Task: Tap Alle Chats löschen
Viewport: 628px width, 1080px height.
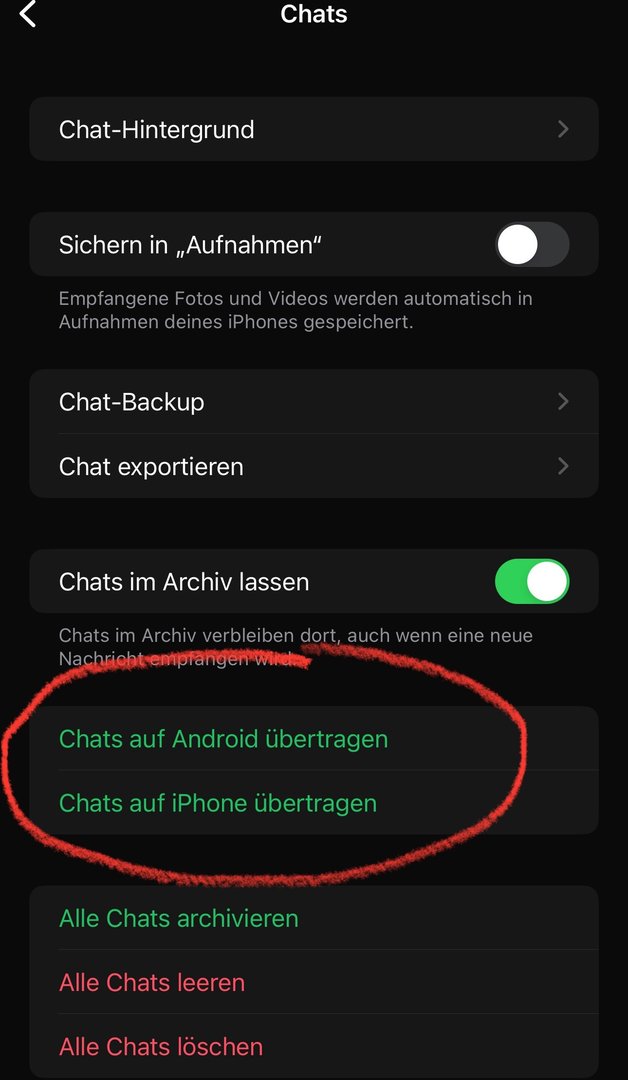Action: [161, 1047]
